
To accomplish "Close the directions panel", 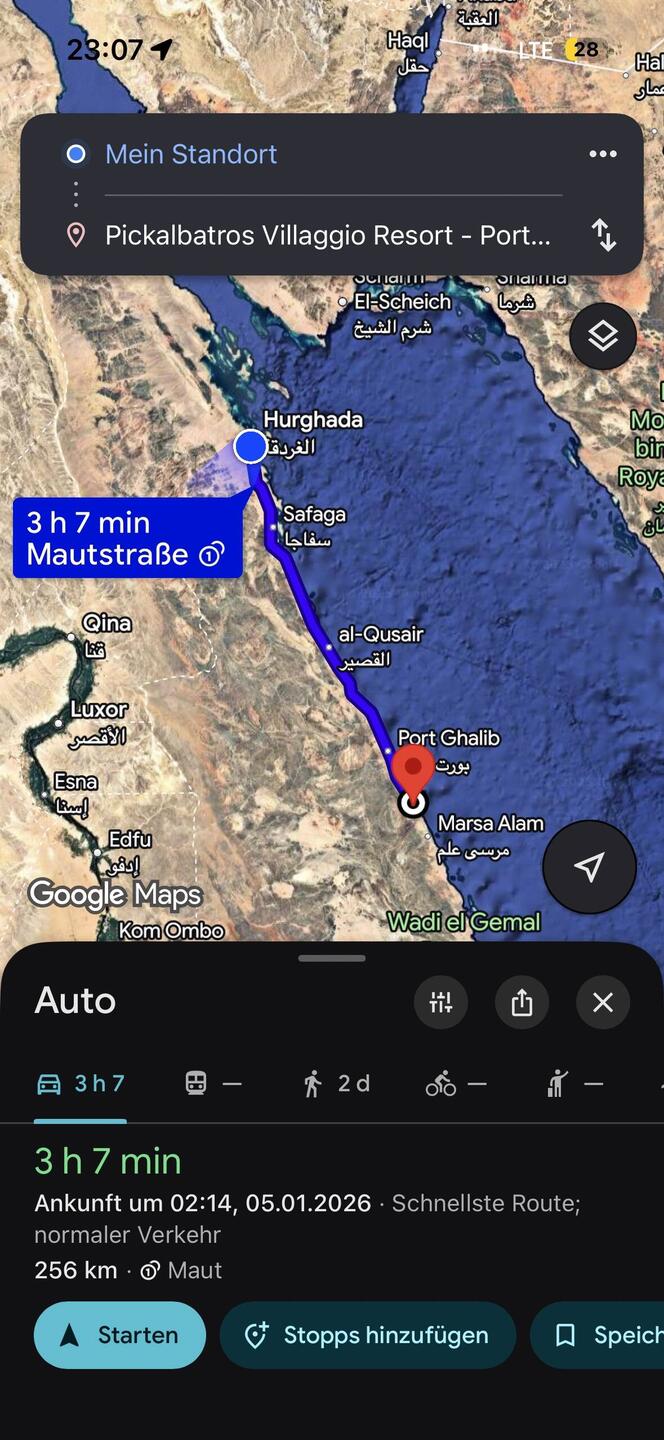I will 602,1002.
